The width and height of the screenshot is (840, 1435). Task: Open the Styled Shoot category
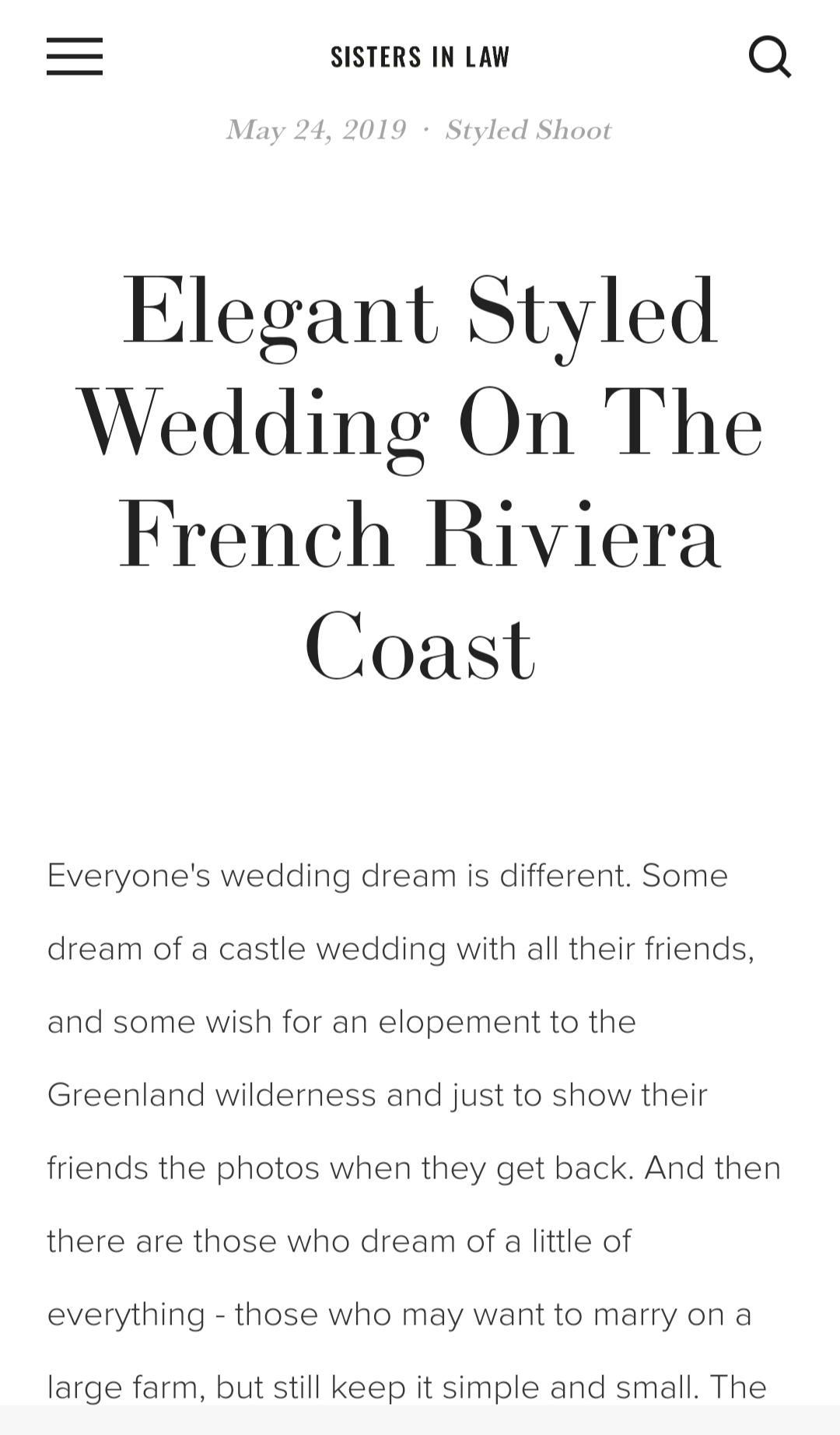[x=528, y=130]
